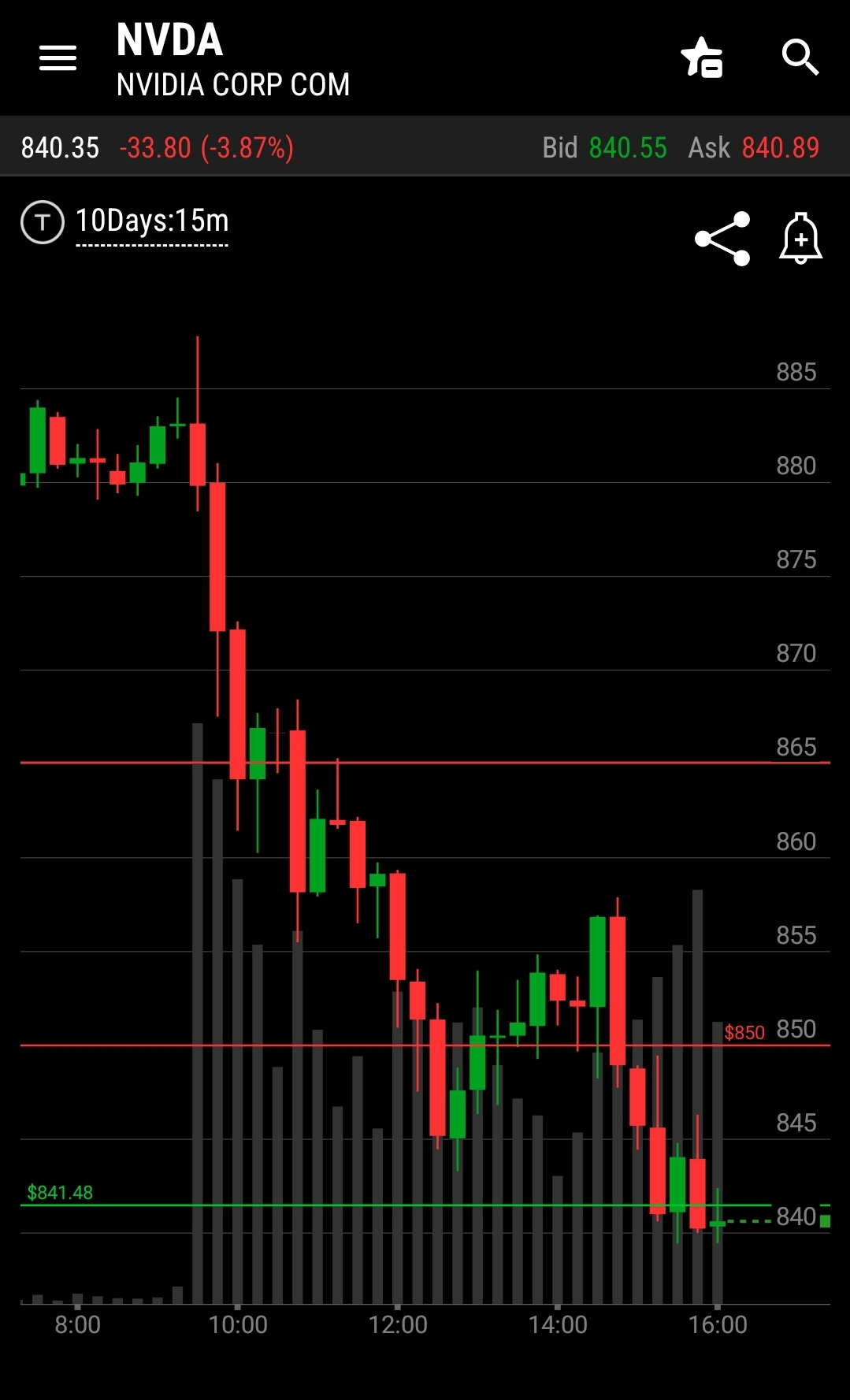Share the NVDA chart
Viewport: 850px width, 1400px height.
(722, 239)
